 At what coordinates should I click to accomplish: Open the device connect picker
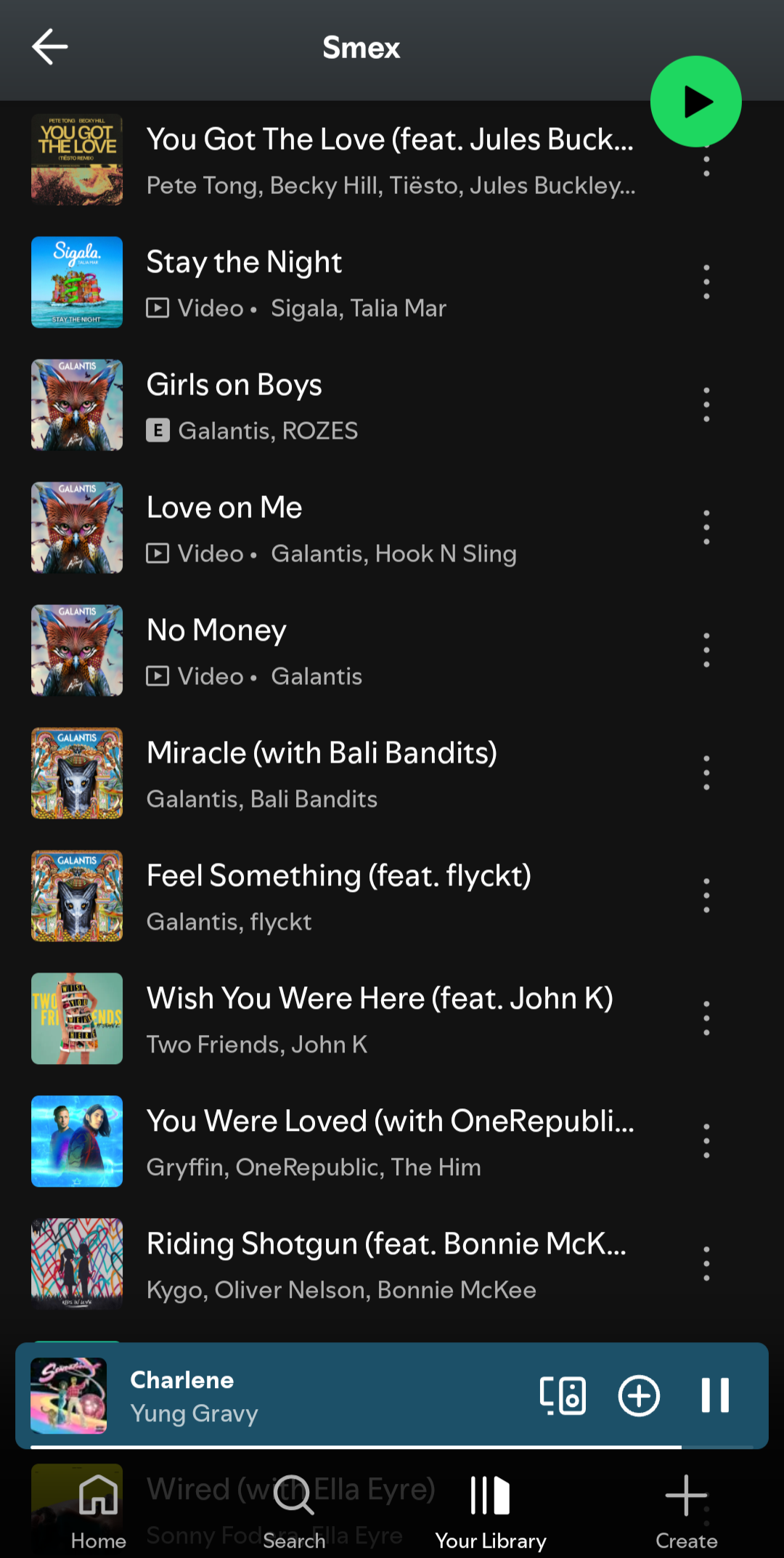tap(563, 1395)
